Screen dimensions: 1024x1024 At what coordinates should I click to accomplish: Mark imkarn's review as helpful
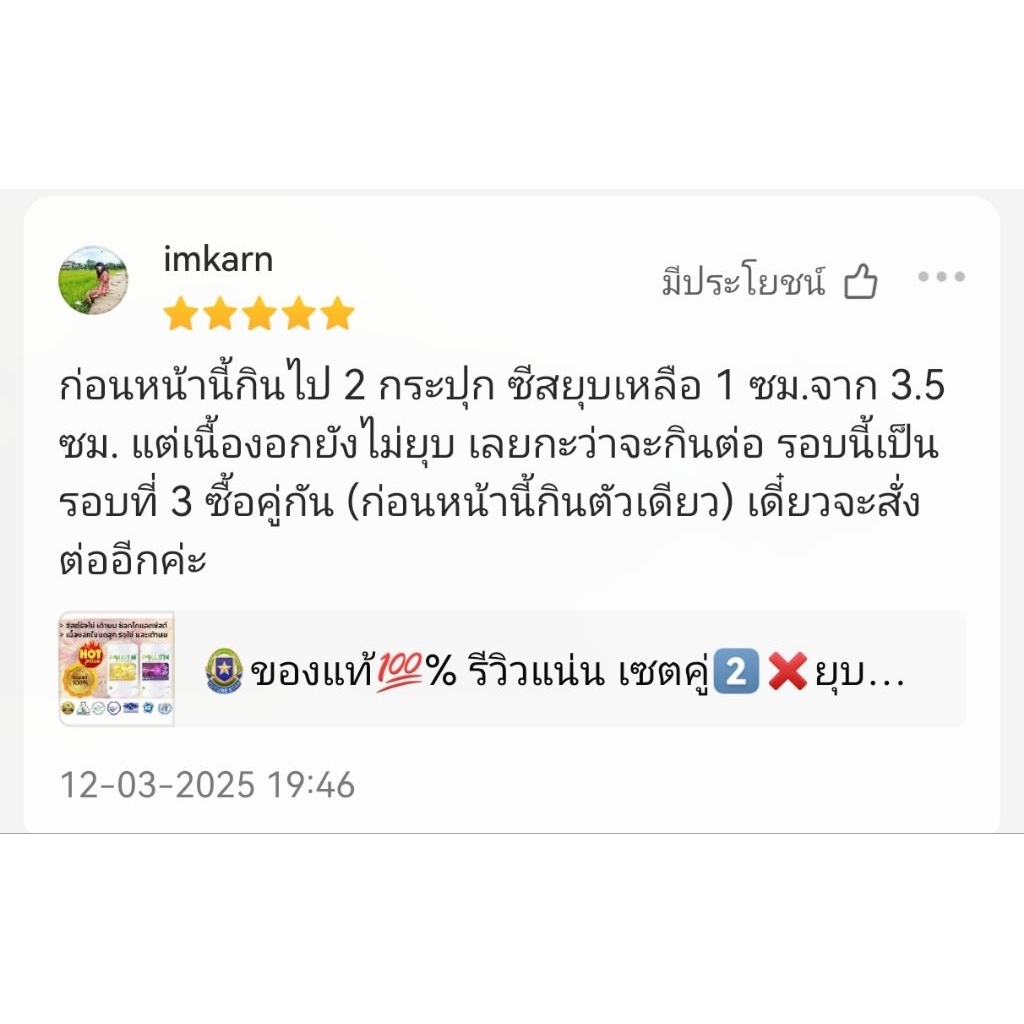click(x=769, y=281)
